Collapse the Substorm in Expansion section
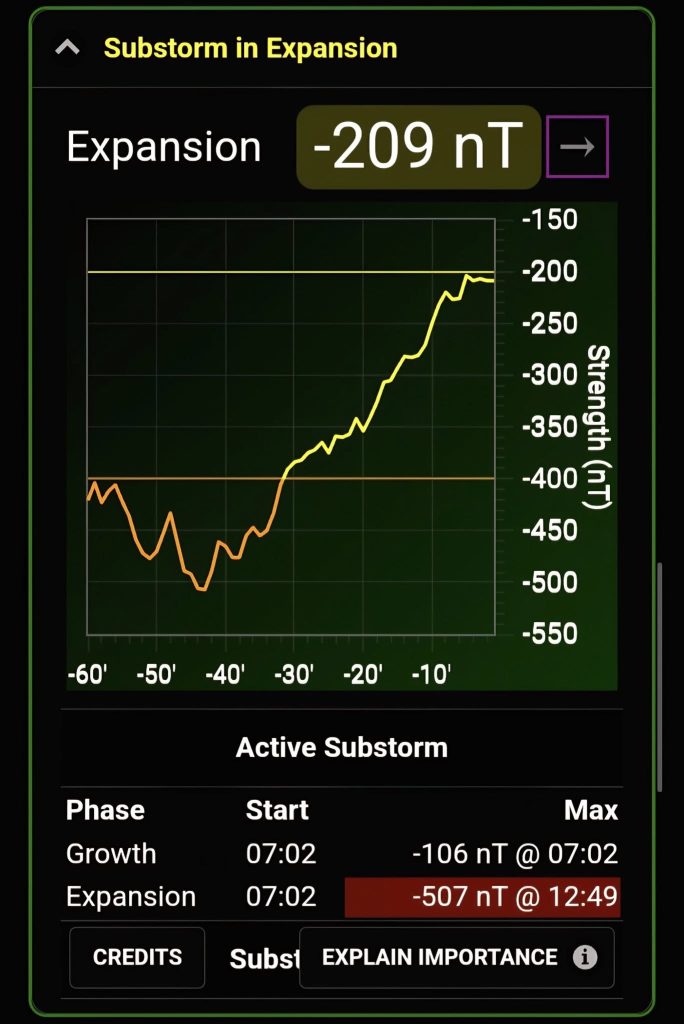The height and width of the screenshot is (1024, 684). pos(67,47)
